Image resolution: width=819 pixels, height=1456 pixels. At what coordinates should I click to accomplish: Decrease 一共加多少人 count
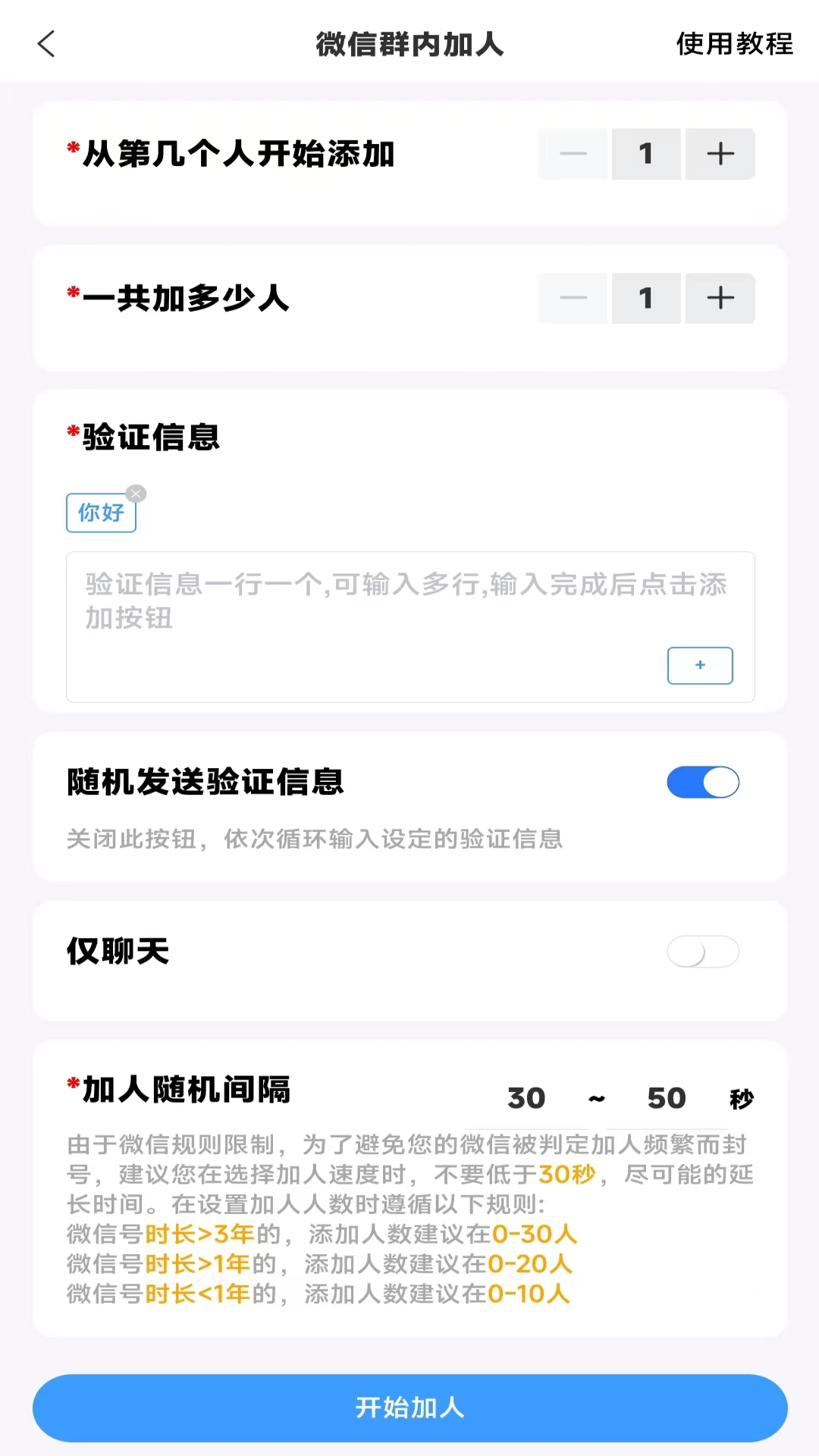coord(573,298)
